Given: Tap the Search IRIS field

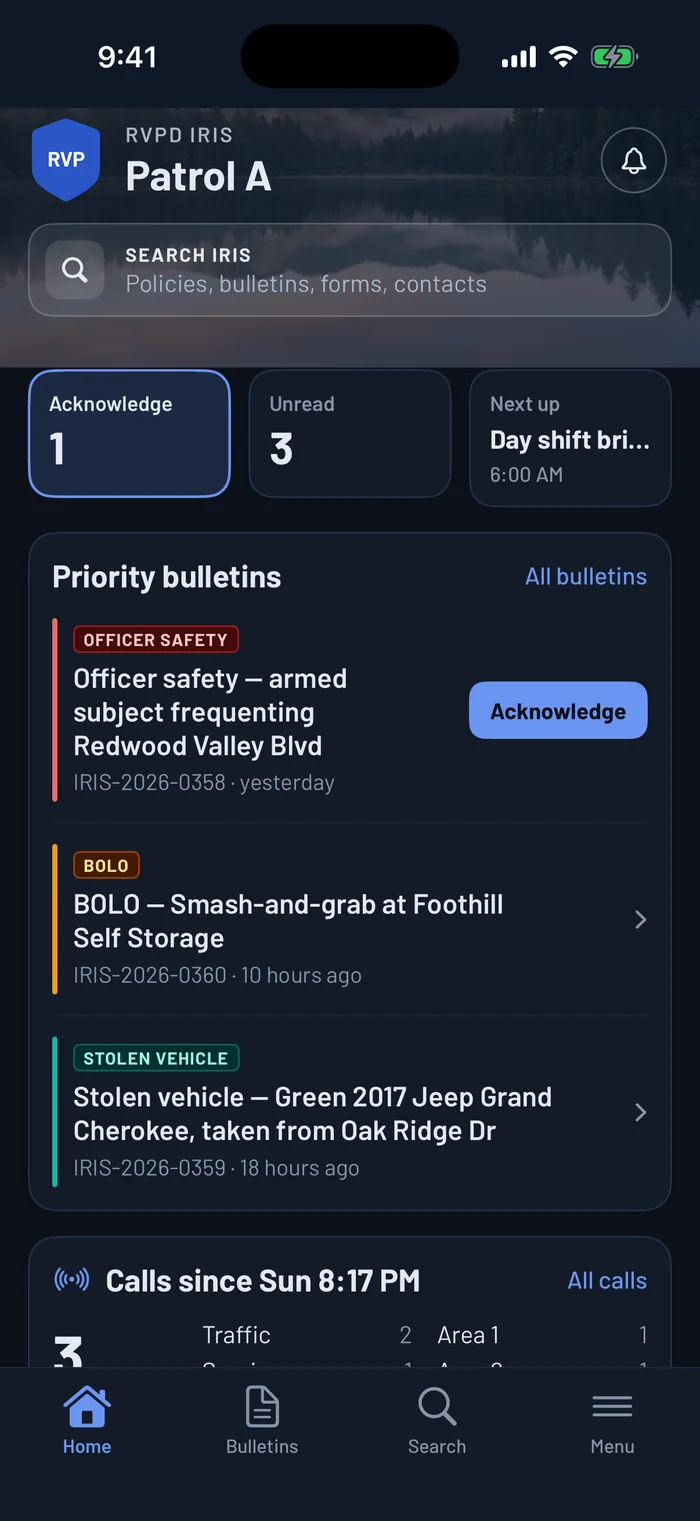Looking at the screenshot, I should click(x=350, y=270).
